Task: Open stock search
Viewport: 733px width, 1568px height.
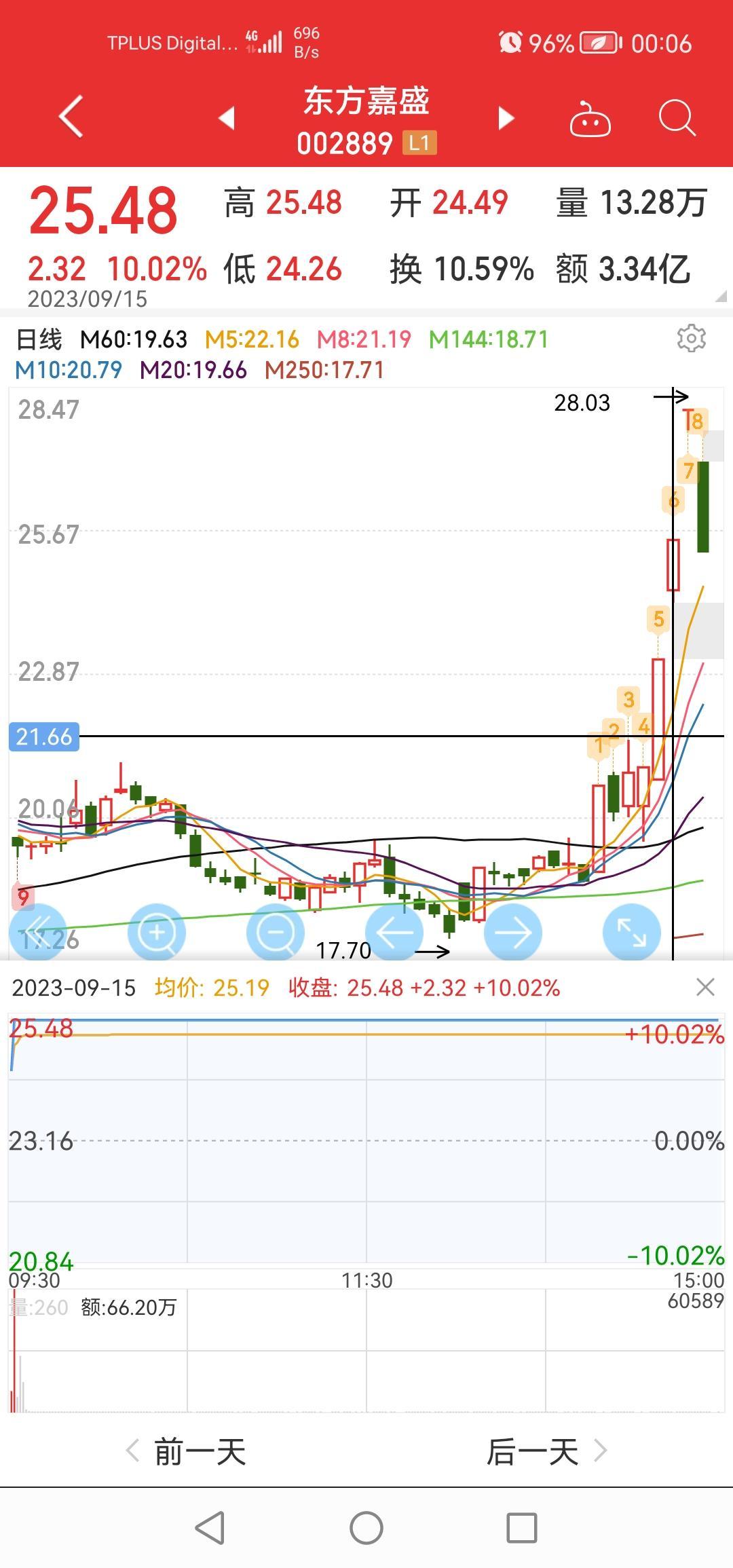Action: click(x=677, y=118)
